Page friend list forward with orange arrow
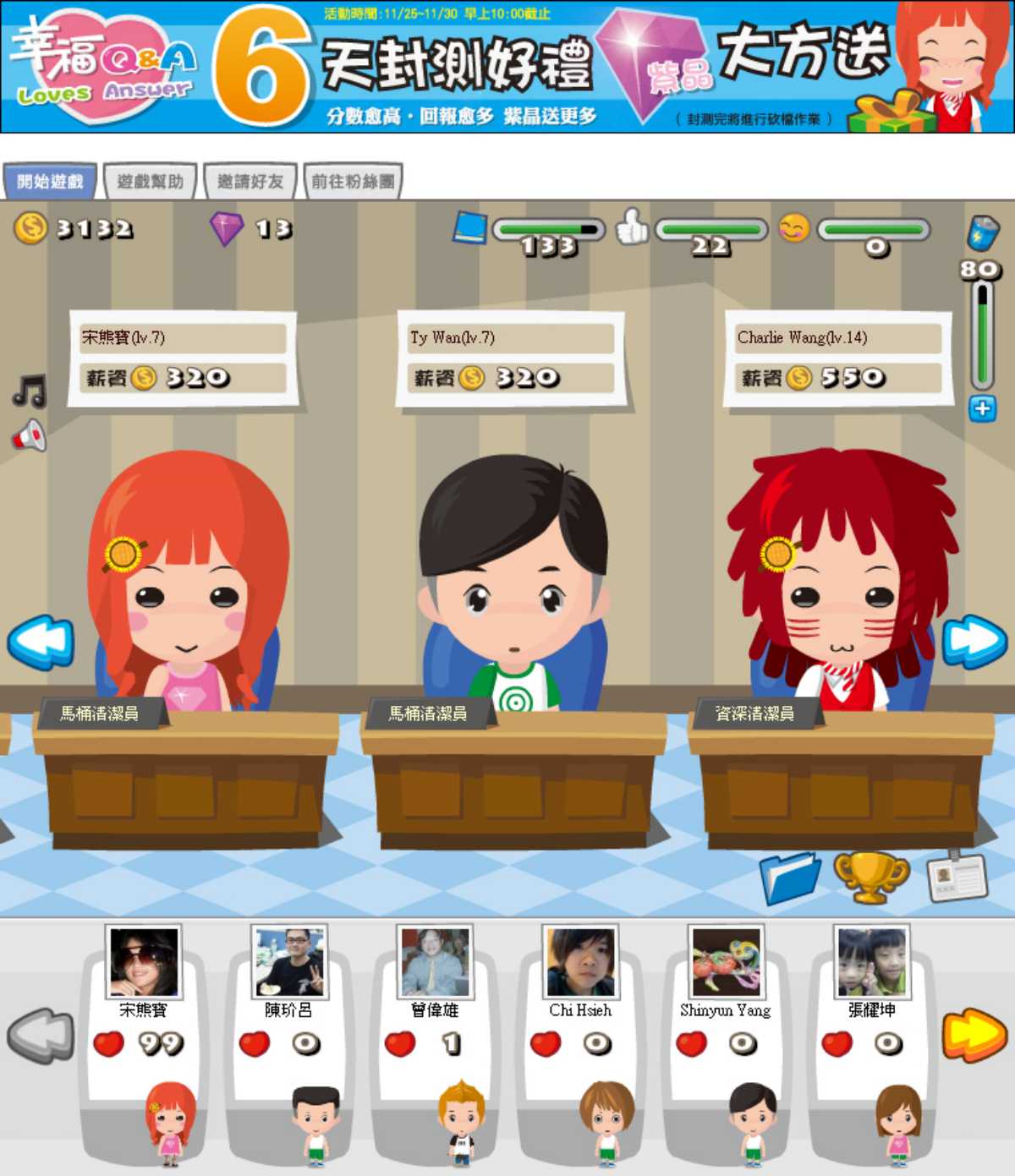 (x=973, y=1035)
